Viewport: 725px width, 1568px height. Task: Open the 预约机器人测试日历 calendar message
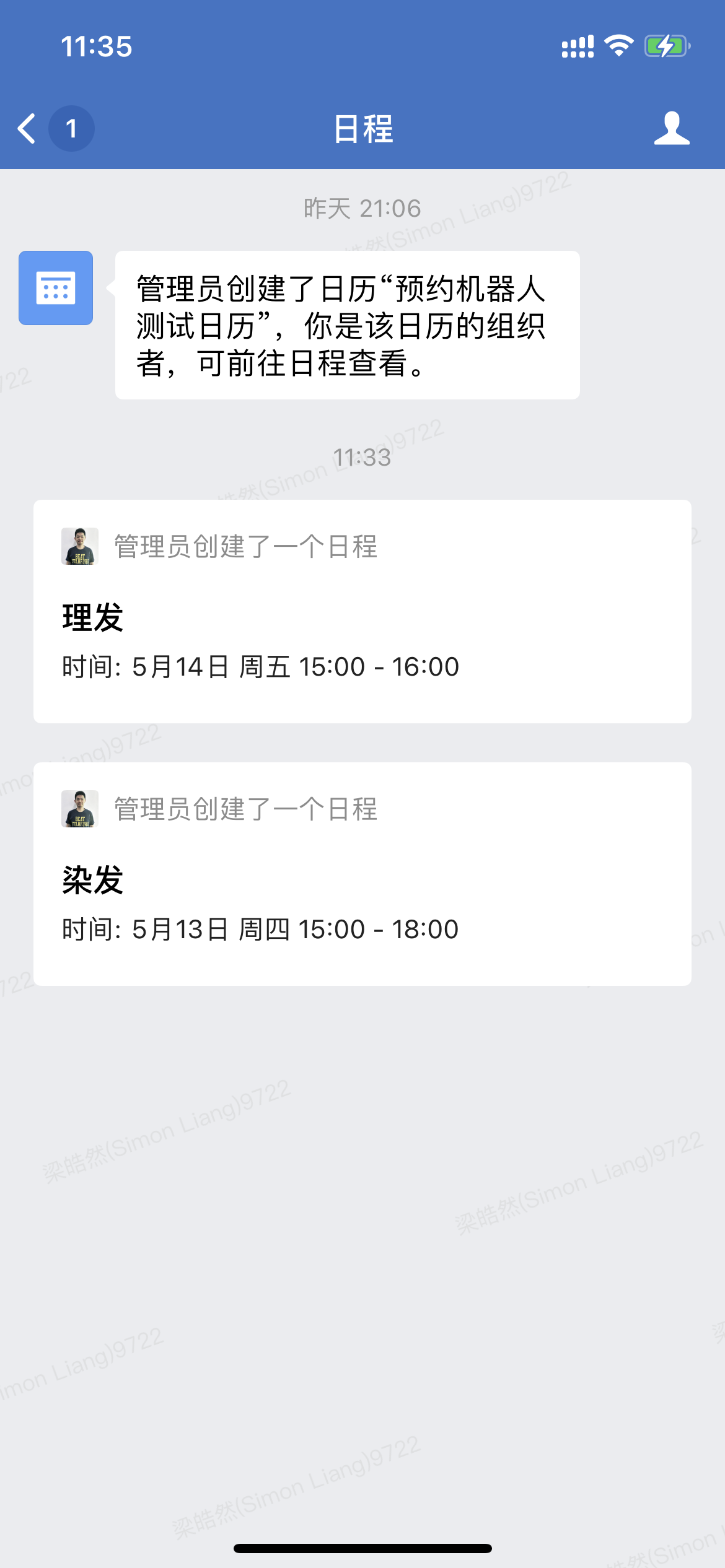(x=347, y=325)
